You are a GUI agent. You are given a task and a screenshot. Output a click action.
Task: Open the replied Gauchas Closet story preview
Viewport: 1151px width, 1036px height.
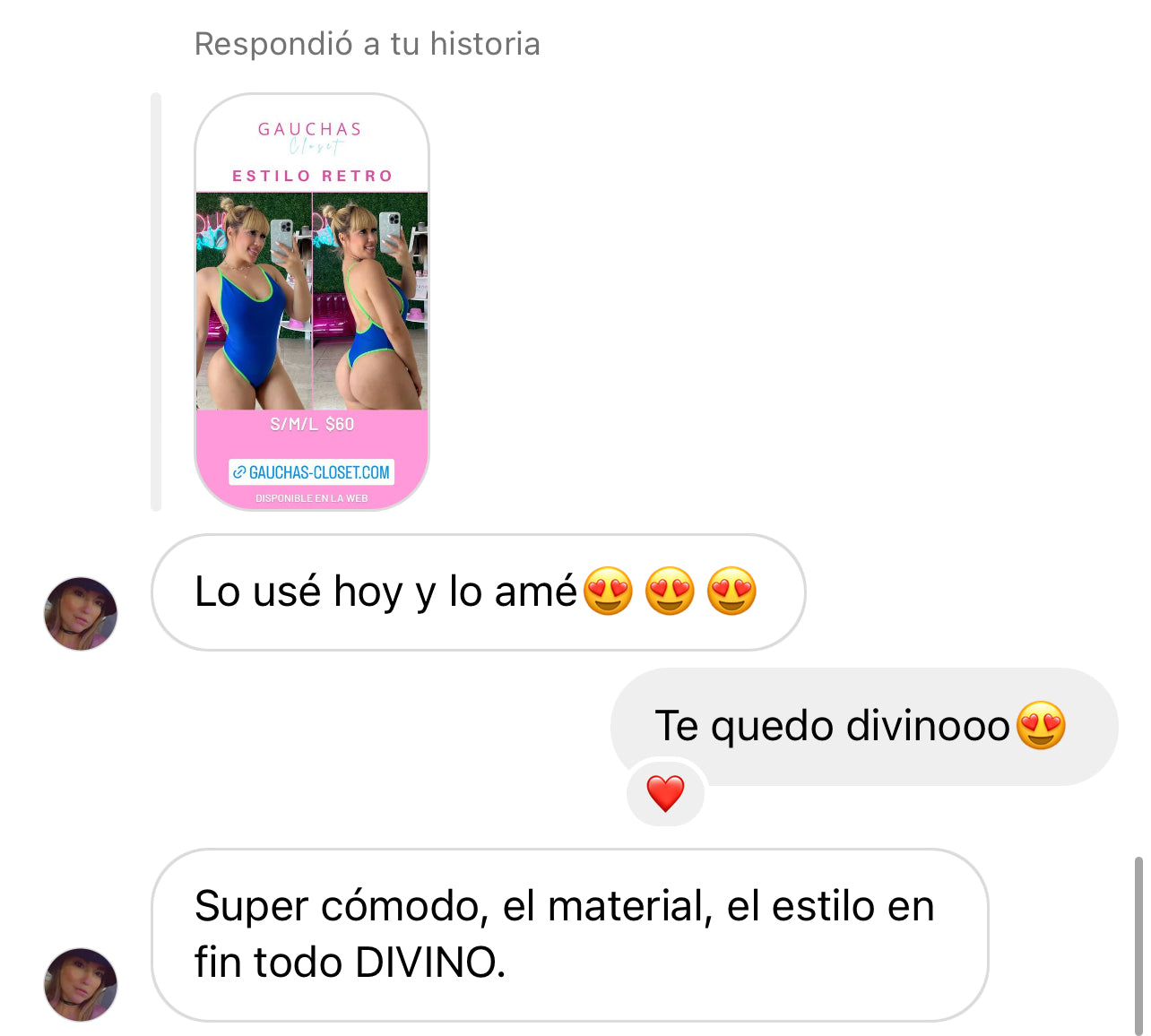(x=311, y=302)
